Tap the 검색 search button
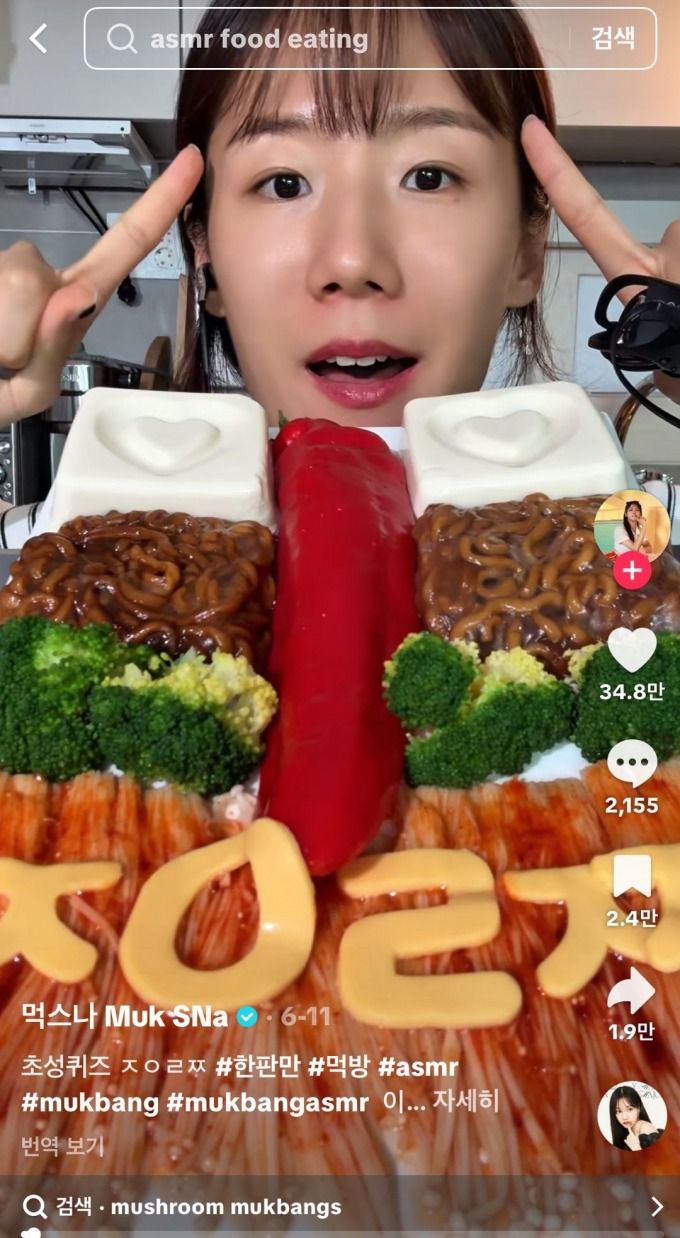The image size is (680, 1238). (x=612, y=39)
